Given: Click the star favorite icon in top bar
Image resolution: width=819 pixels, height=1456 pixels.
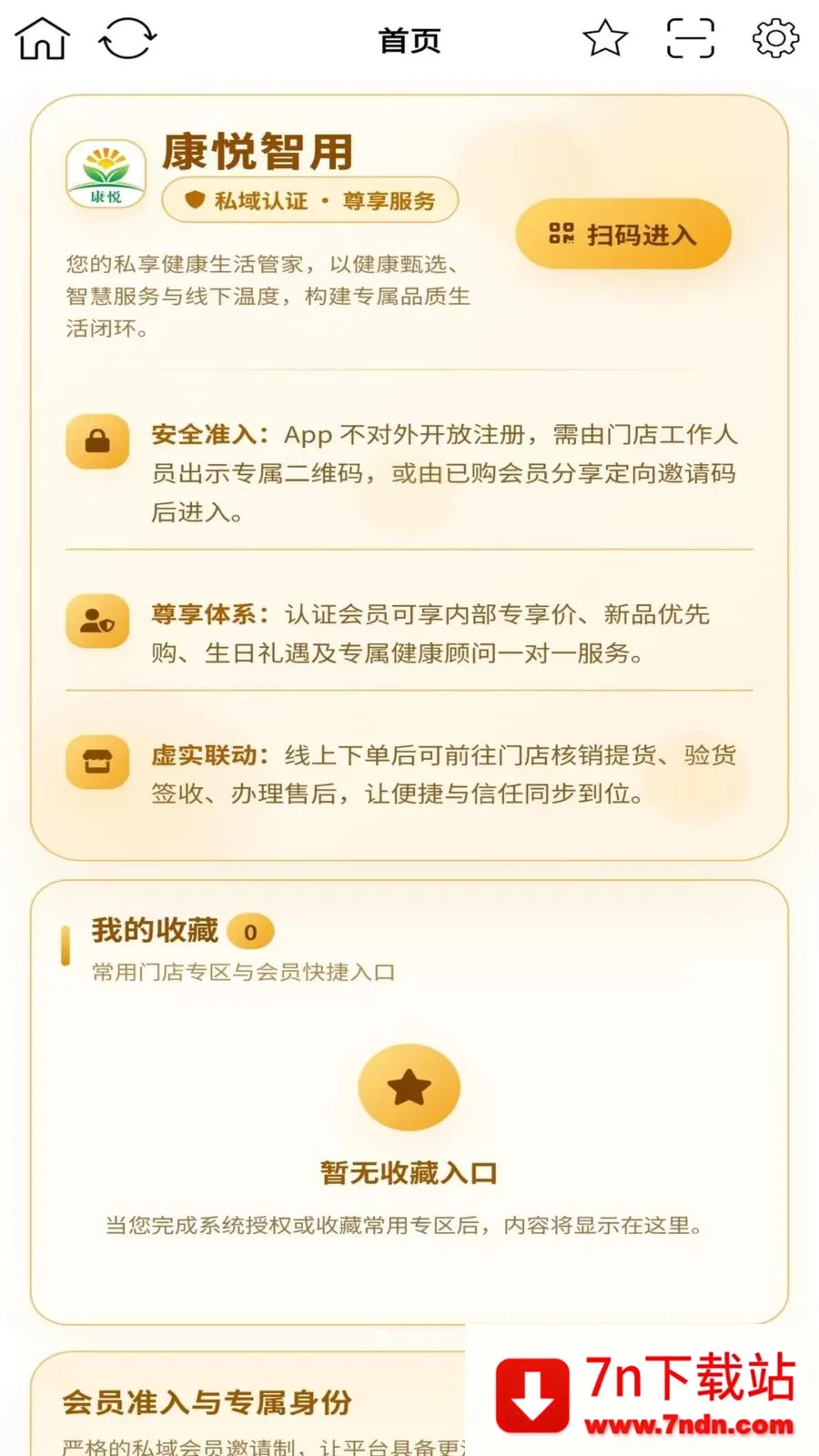Looking at the screenshot, I should tap(605, 38).
